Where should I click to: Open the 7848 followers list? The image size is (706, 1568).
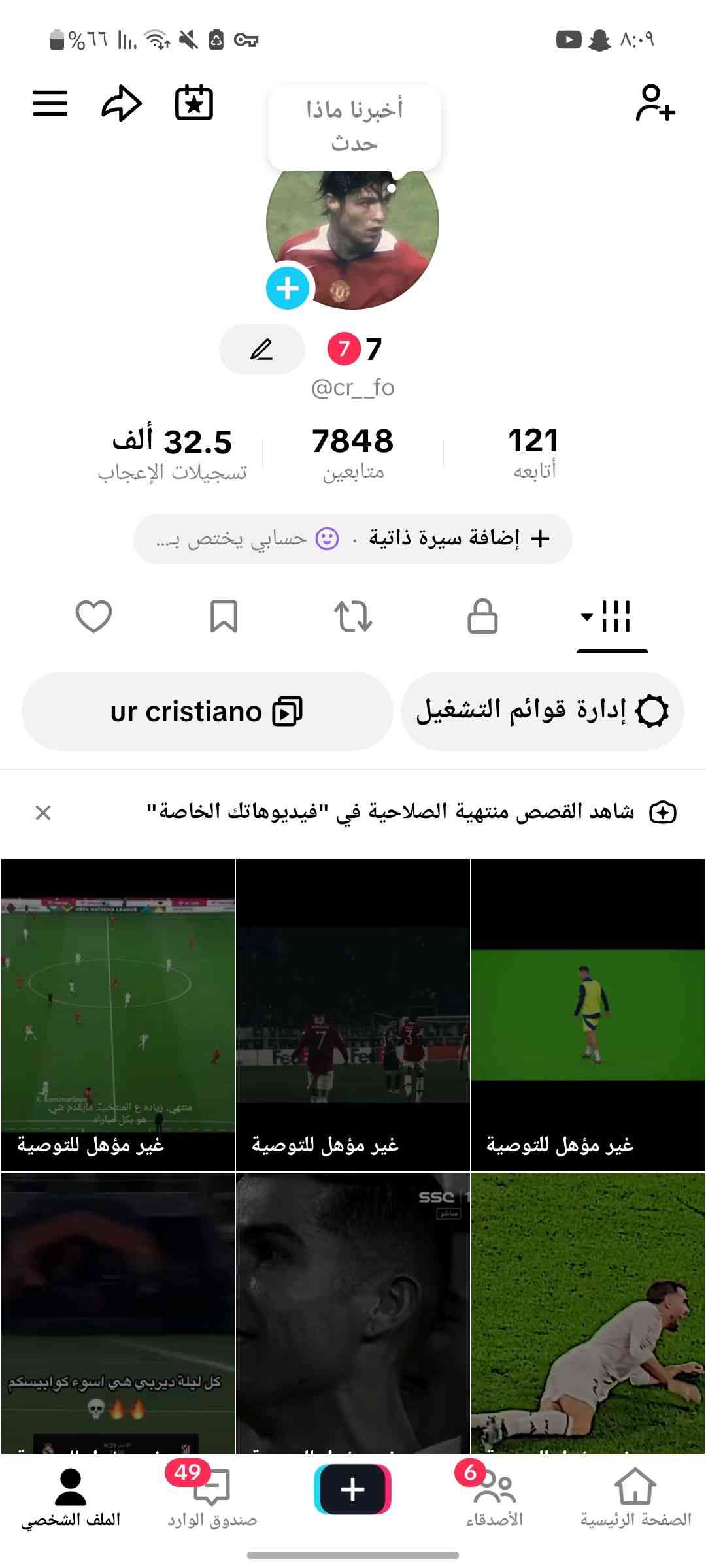(x=353, y=452)
